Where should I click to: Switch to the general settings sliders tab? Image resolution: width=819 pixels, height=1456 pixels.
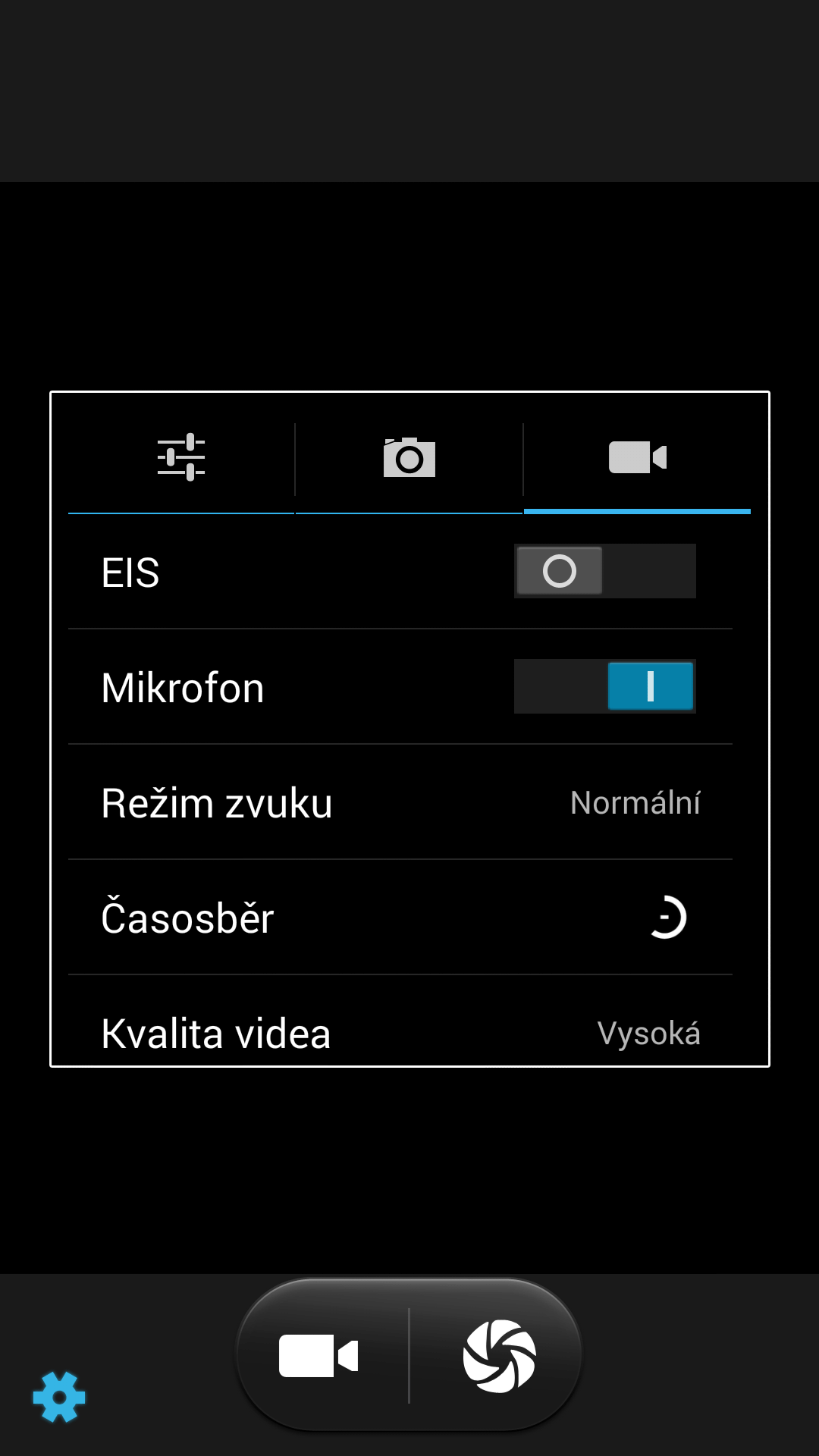181,458
